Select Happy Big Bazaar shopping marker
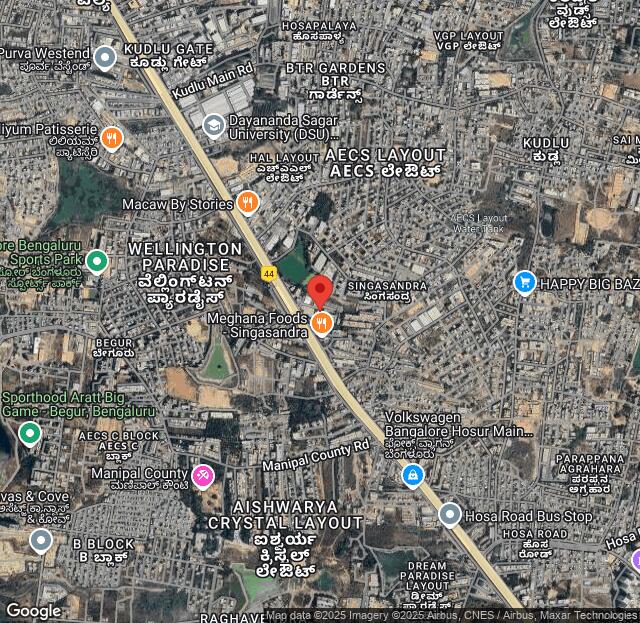 pyautogui.click(x=524, y=284)
